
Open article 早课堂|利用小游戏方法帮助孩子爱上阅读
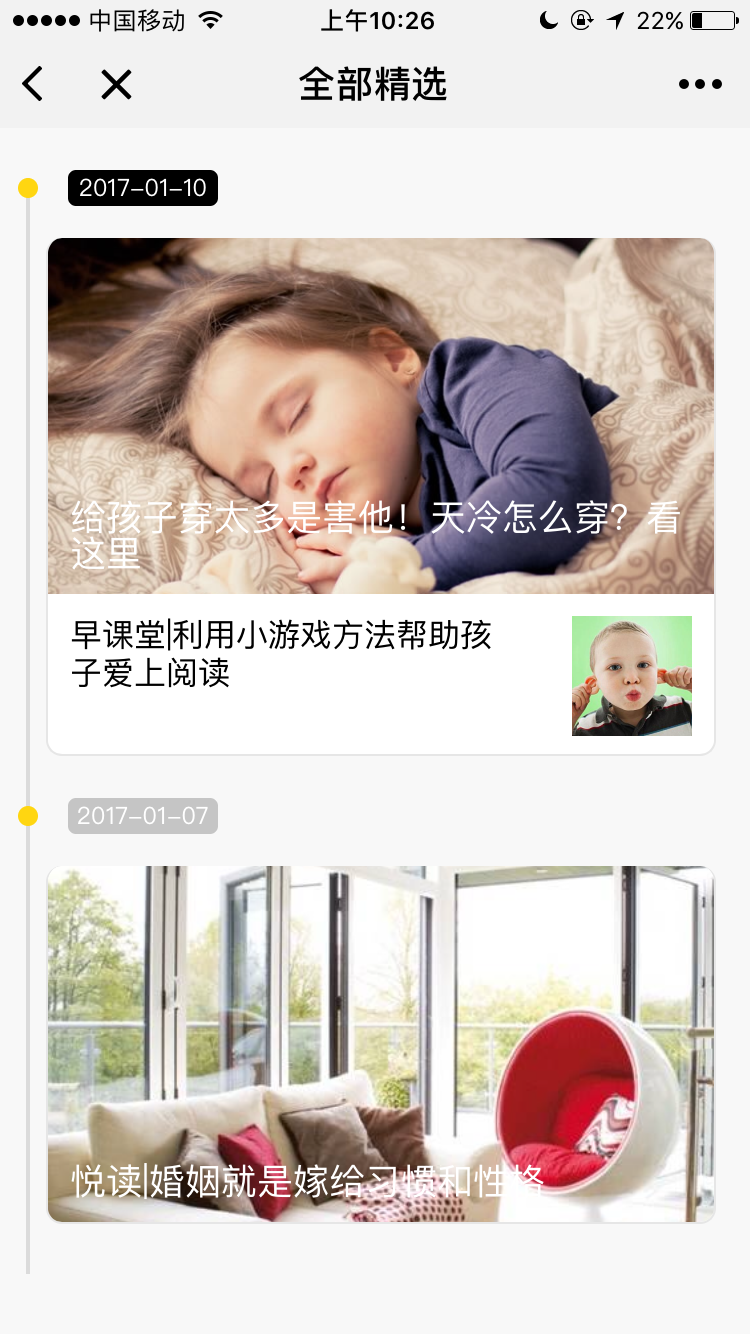tap(381, 674)
